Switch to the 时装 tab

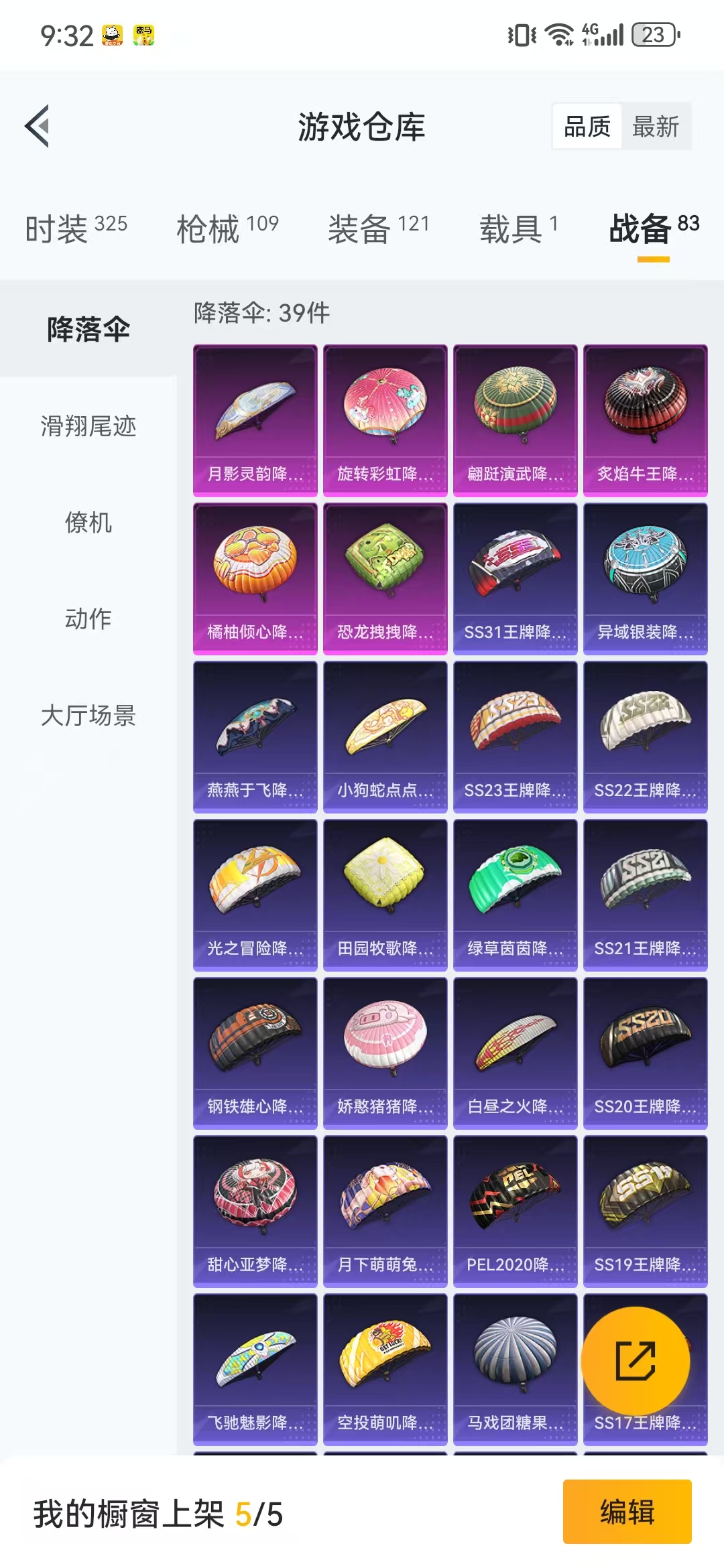point(76,229)
